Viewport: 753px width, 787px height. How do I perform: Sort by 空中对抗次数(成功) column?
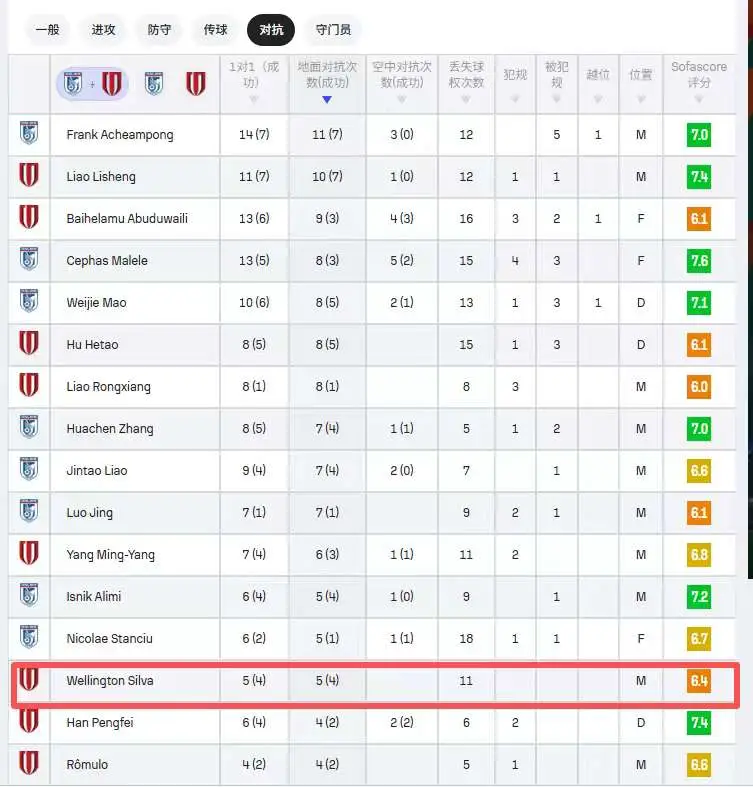pos(402,84)
